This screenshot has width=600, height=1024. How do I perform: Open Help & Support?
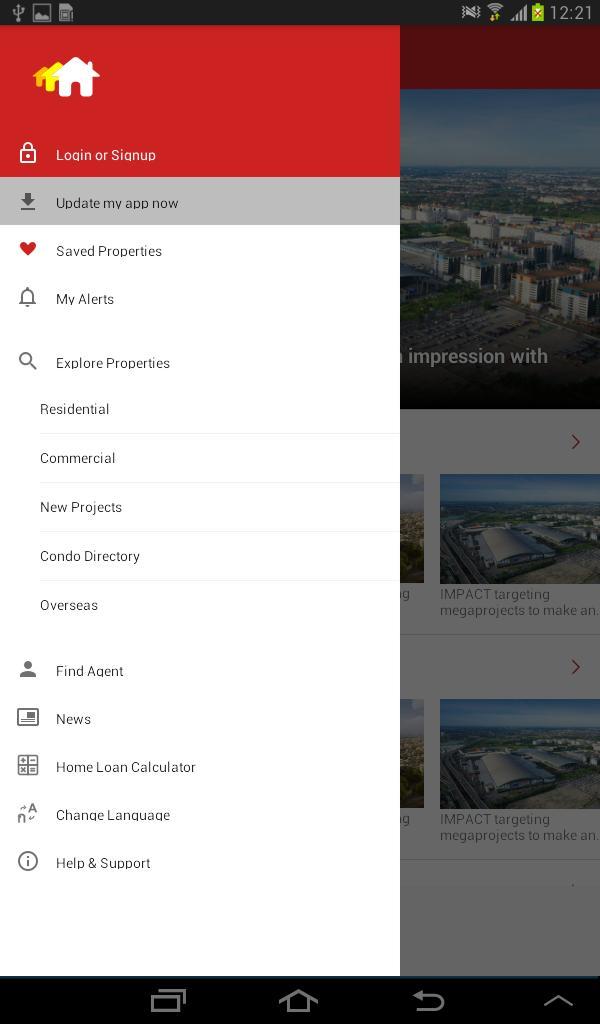click(x=103, y=862)
